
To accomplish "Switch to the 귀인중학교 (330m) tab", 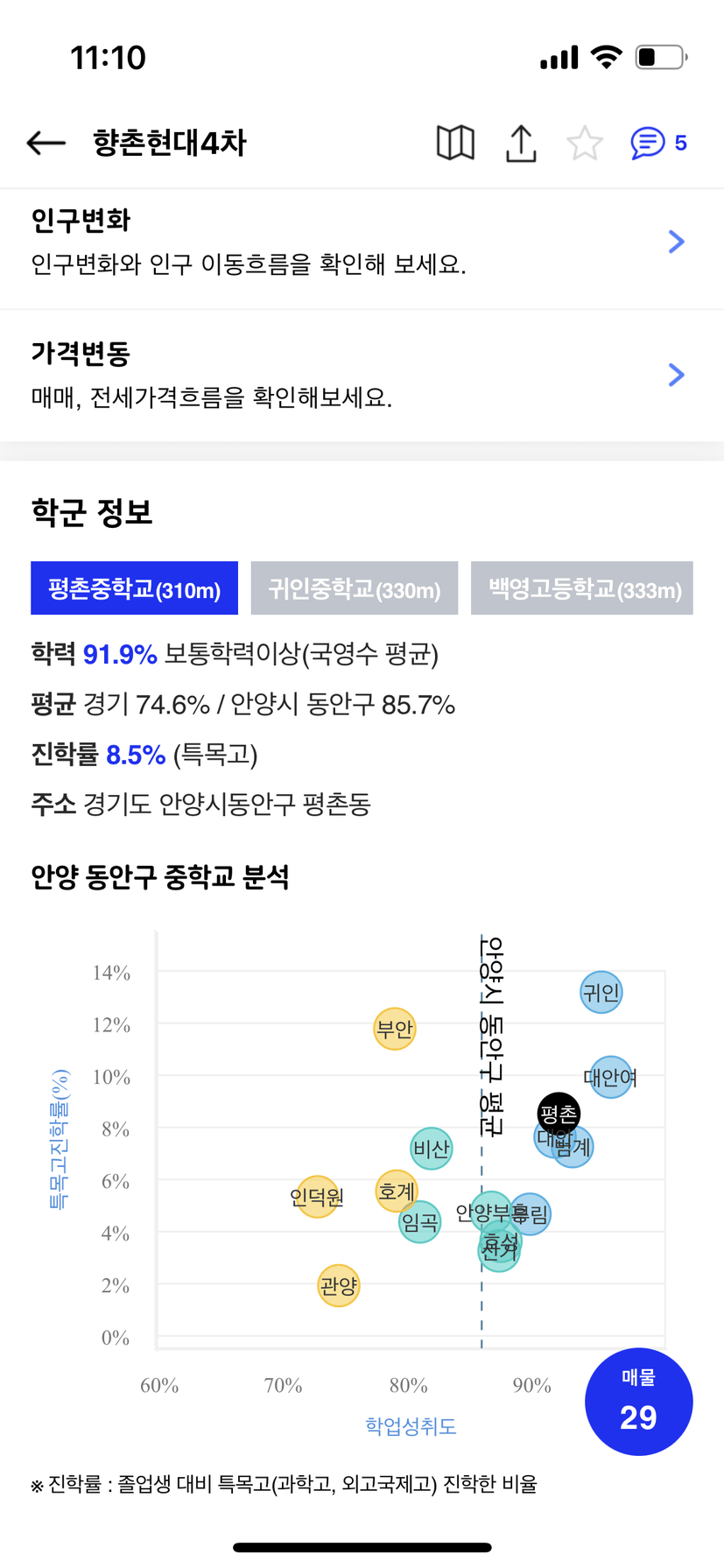I will point(355,588).
